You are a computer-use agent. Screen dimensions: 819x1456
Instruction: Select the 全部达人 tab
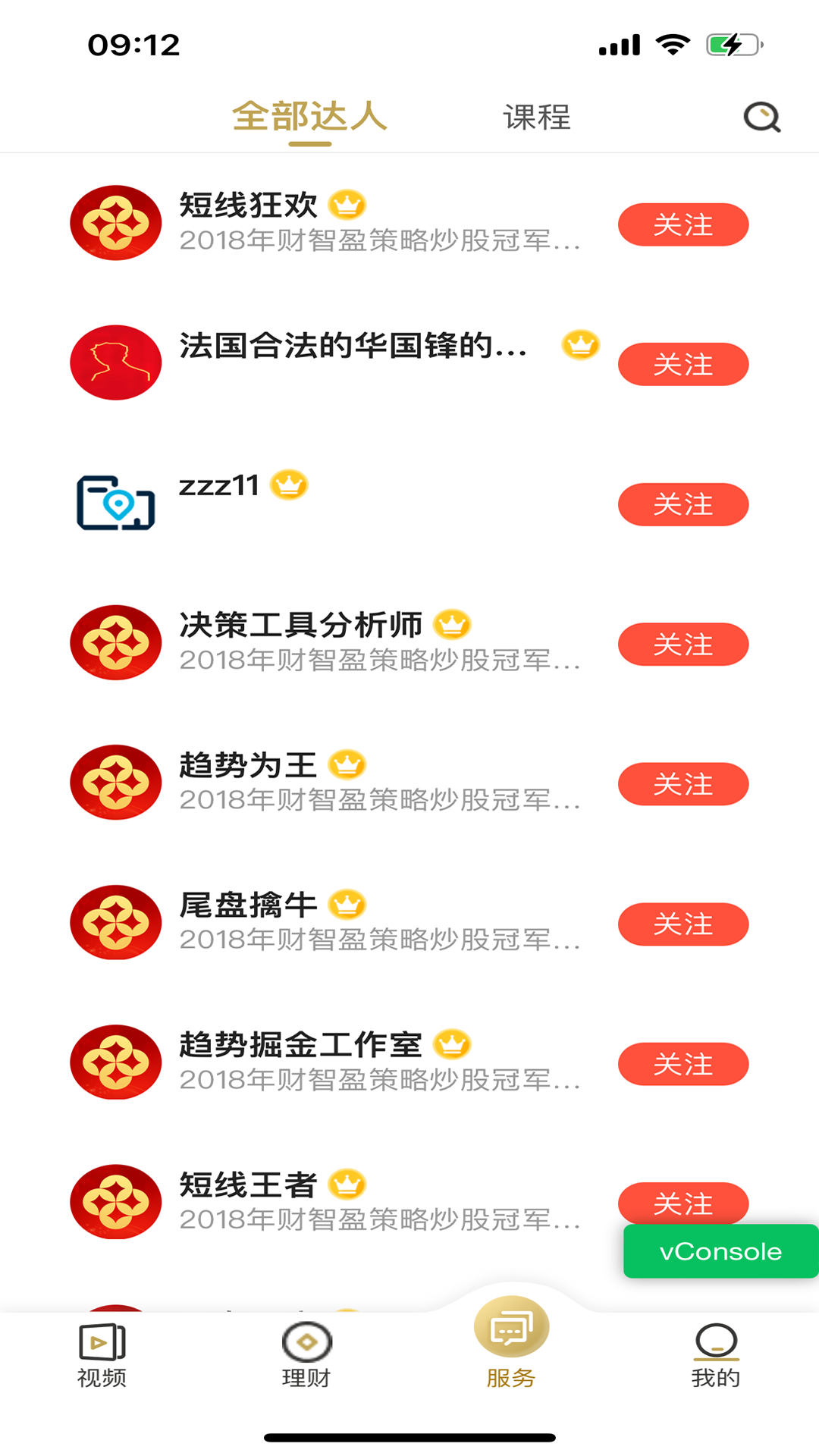[x=309, y=118]
